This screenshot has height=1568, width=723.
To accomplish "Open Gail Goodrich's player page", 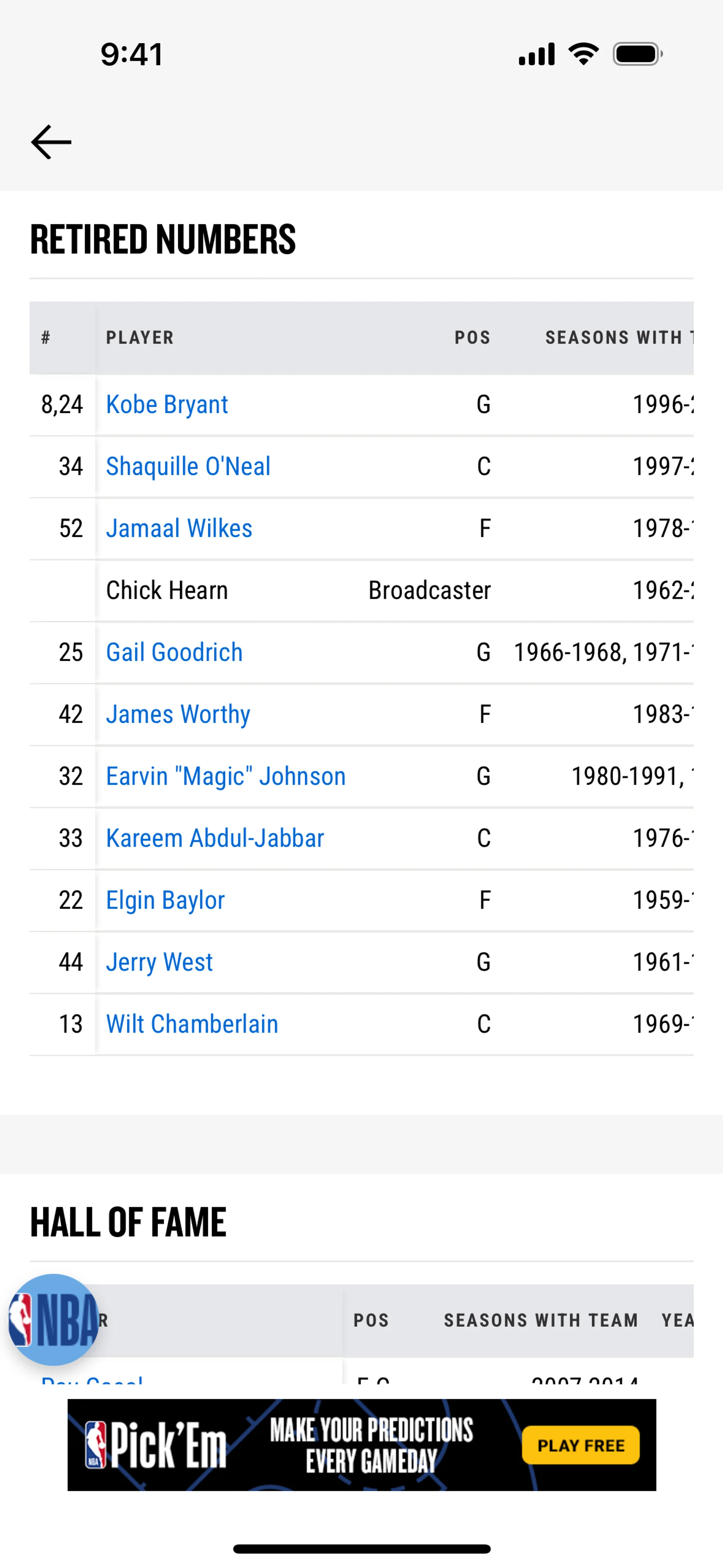I will [x=174, y=653].
